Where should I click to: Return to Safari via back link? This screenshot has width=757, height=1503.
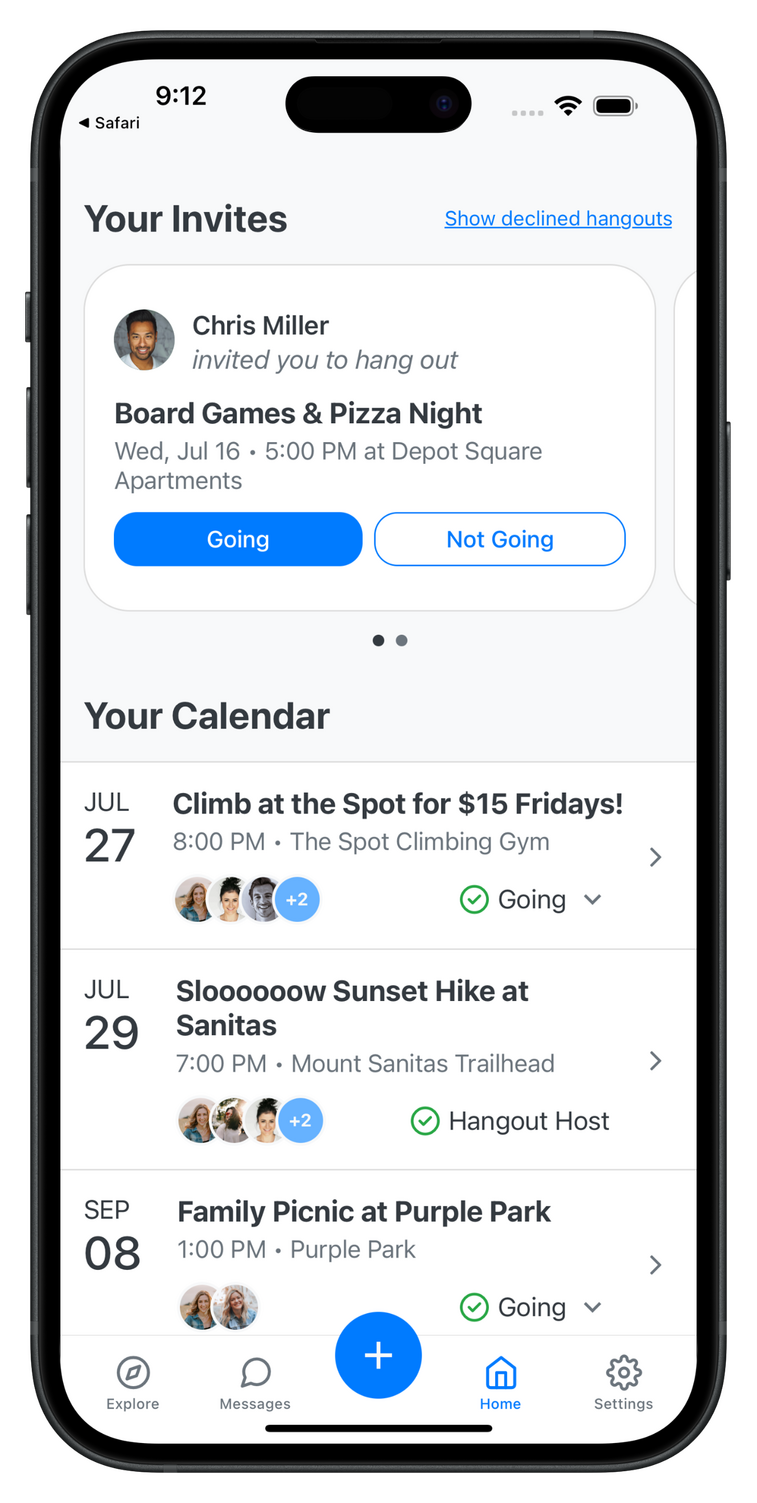pyautogui.click(x=110, y=123)
